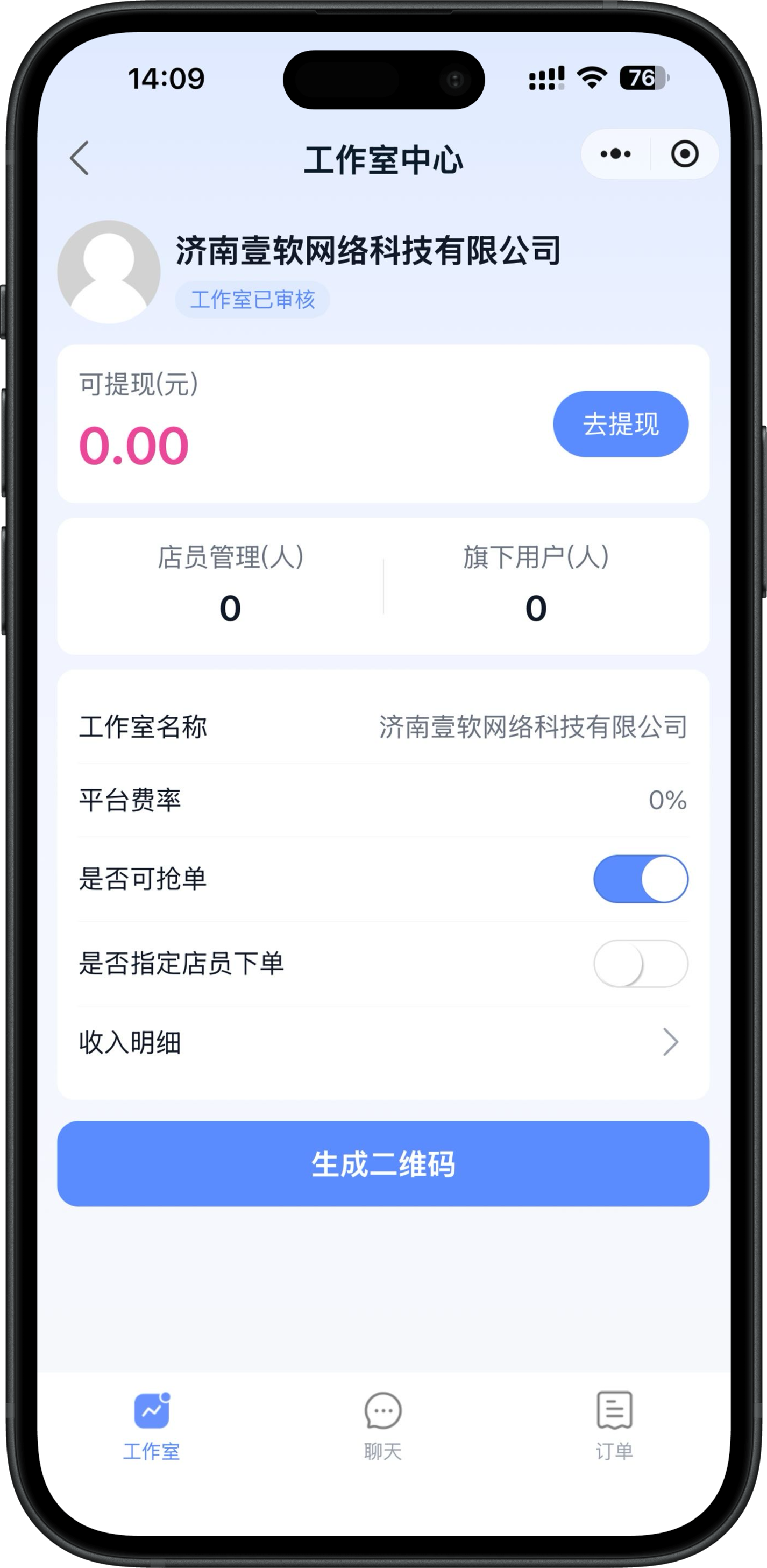Go back using the top-left arrow

coord(80,158)
